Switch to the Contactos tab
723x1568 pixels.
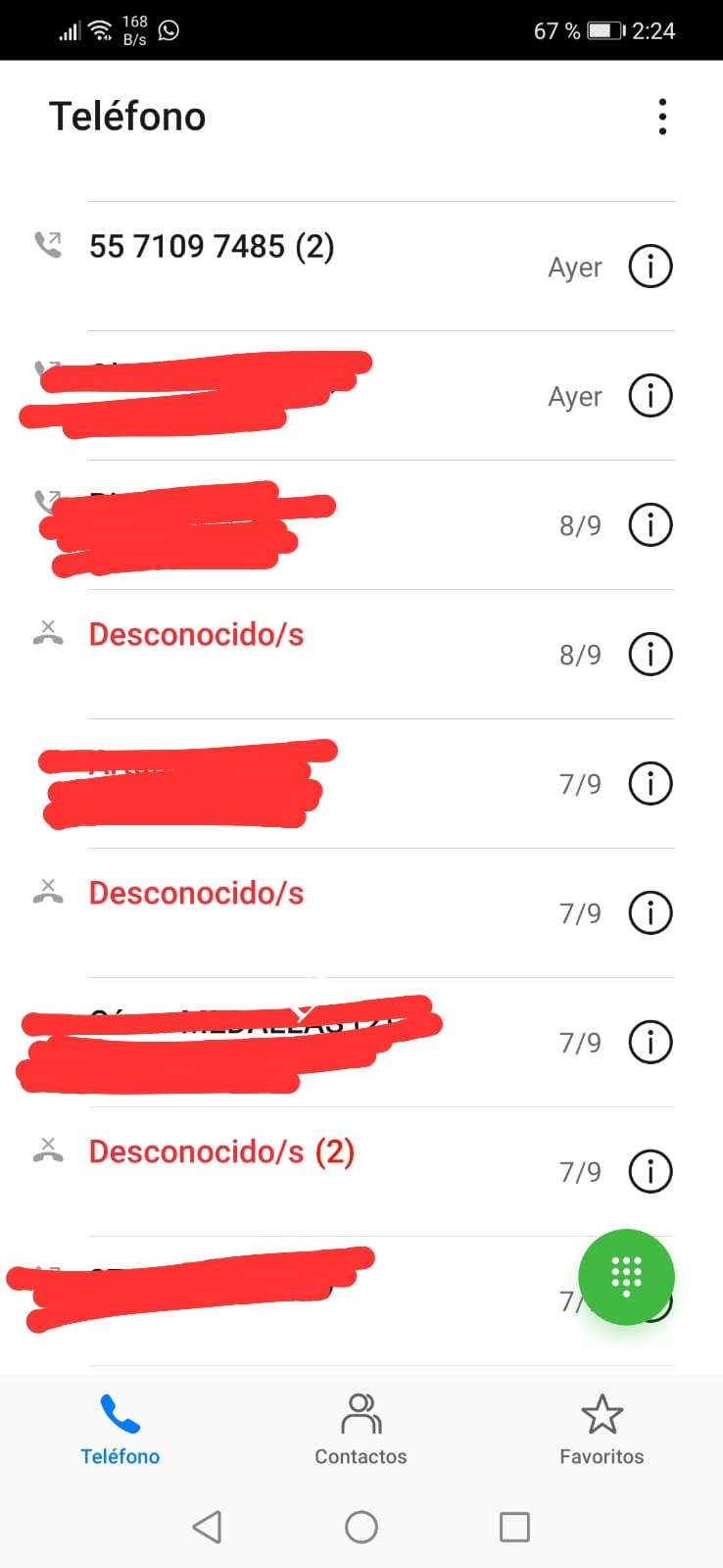tap(361, 1429)
